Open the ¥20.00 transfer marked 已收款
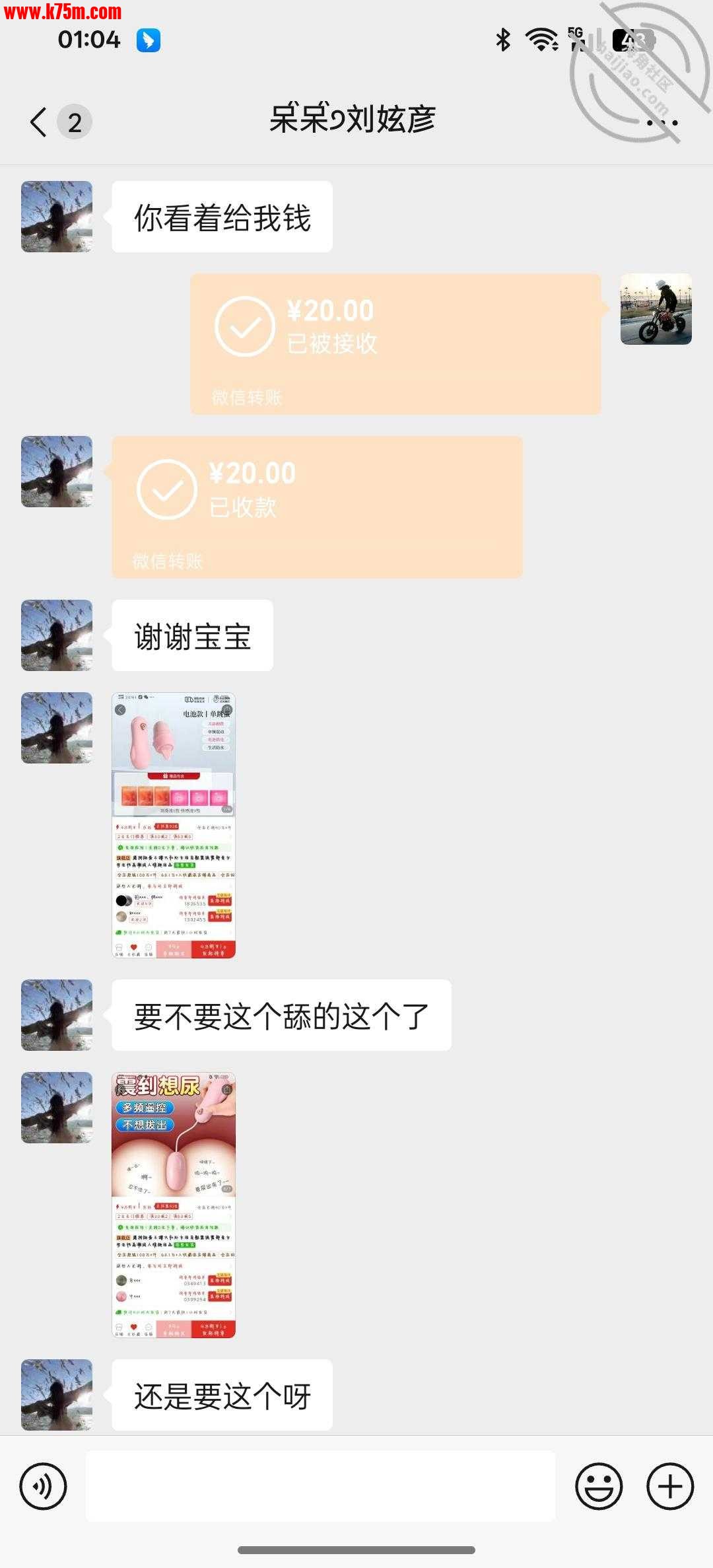This screenshot has width=713, height=1568. [317, 507]
